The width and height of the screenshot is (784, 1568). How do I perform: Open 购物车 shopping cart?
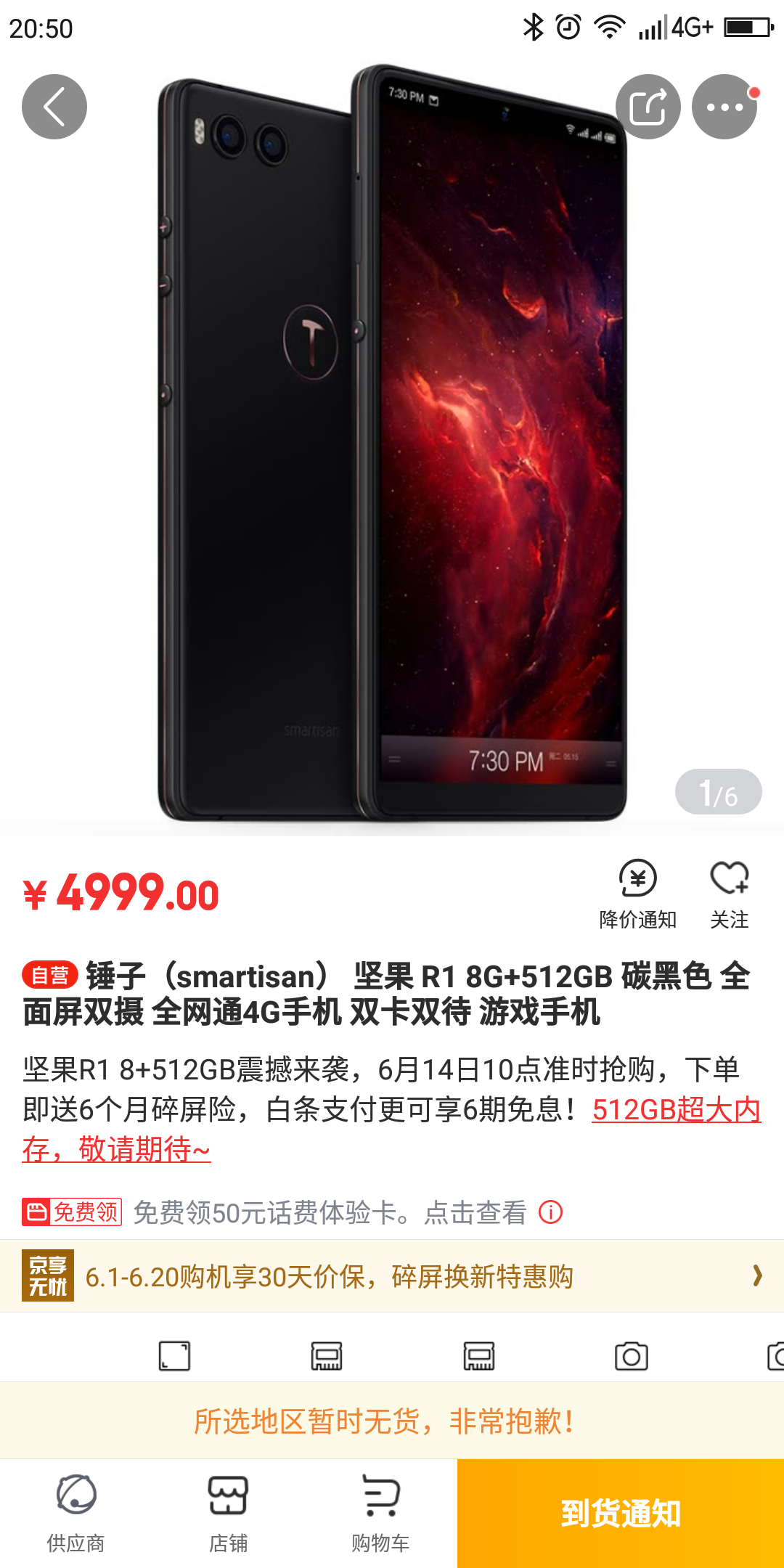pyautogui.click(x=380, y=1513)
